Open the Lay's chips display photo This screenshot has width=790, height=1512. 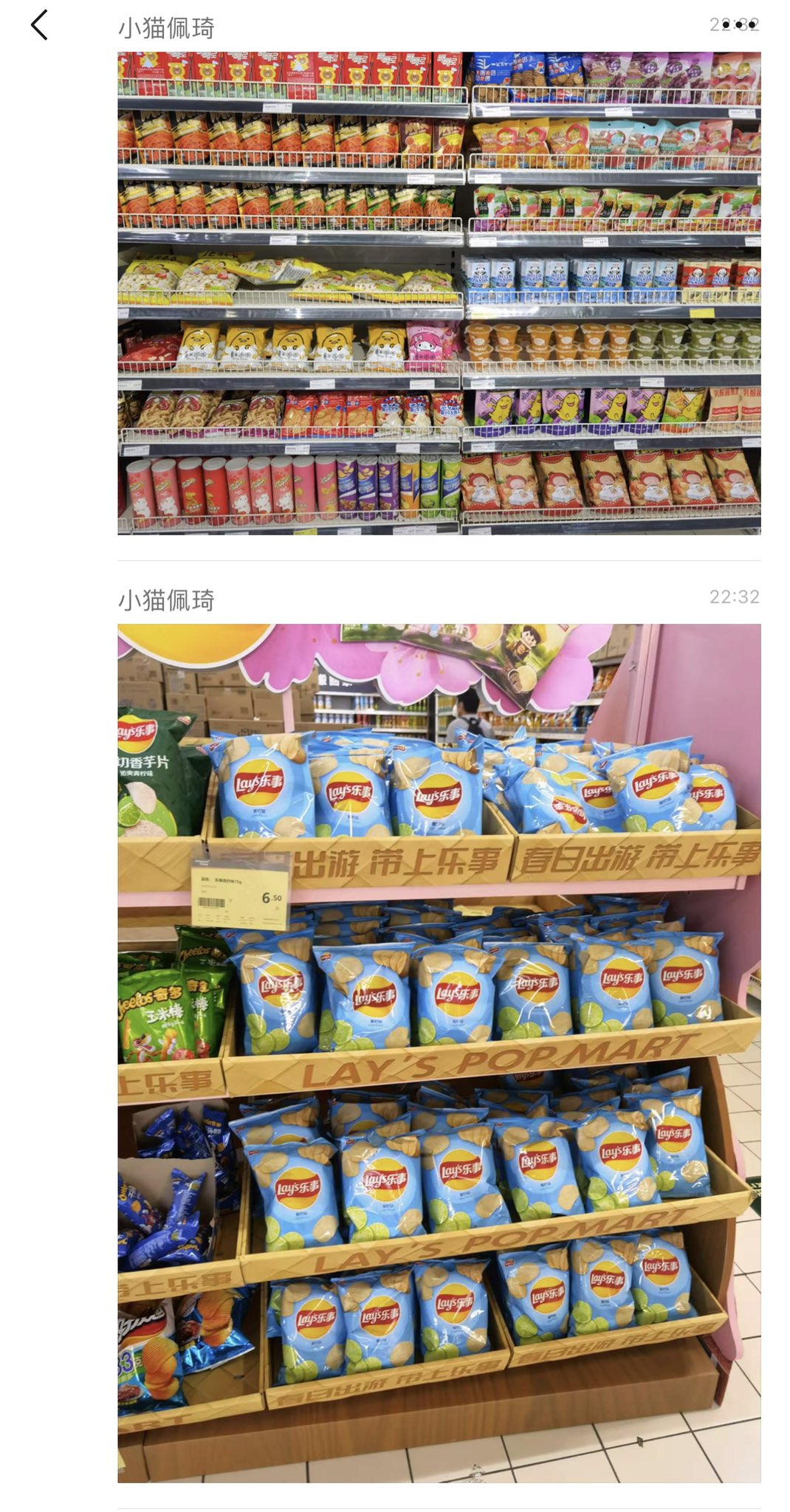click(x=439, y=1053)
